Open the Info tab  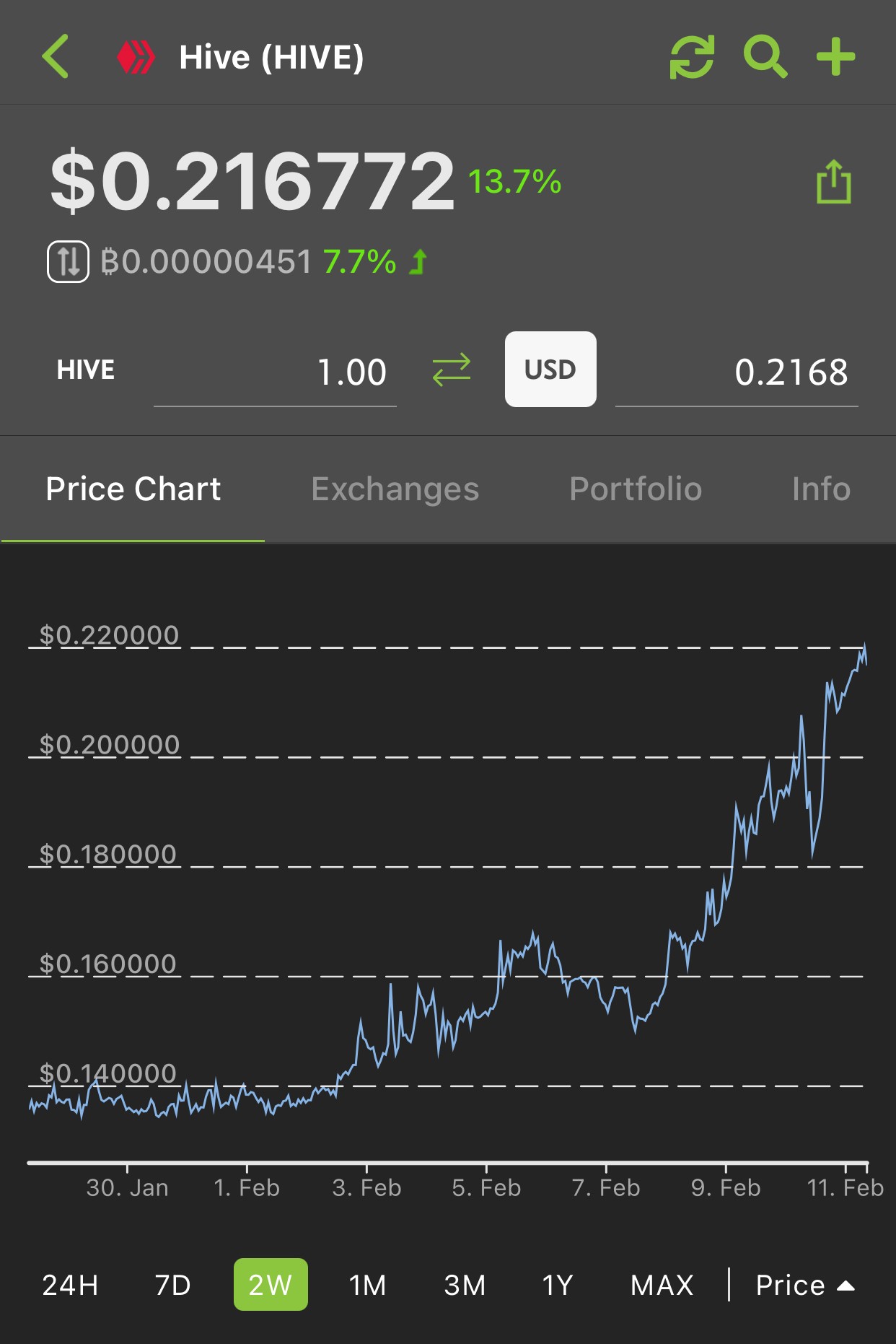821,489
